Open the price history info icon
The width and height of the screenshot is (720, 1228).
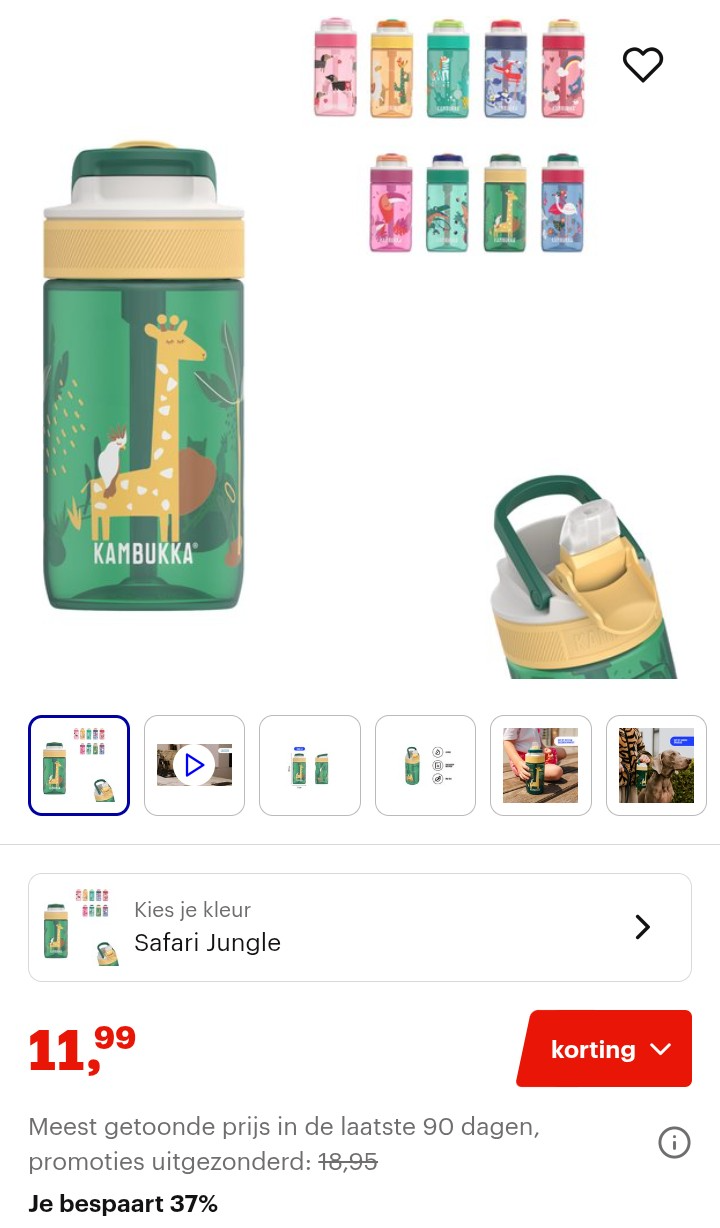pos(674,1142)
